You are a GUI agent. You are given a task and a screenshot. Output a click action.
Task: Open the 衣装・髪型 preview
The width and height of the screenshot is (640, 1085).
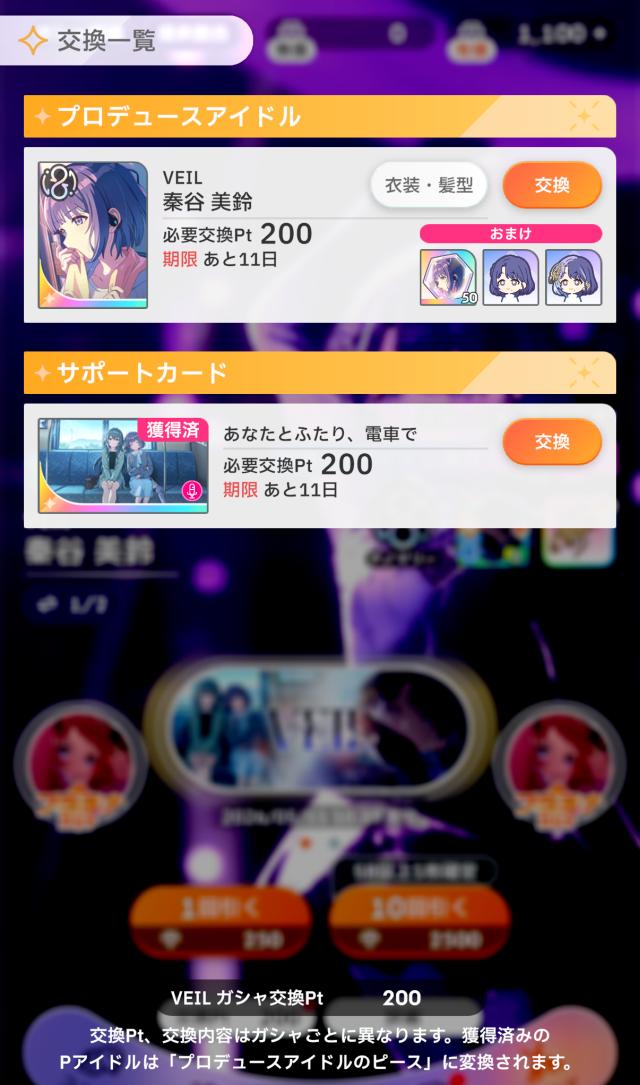428,185
